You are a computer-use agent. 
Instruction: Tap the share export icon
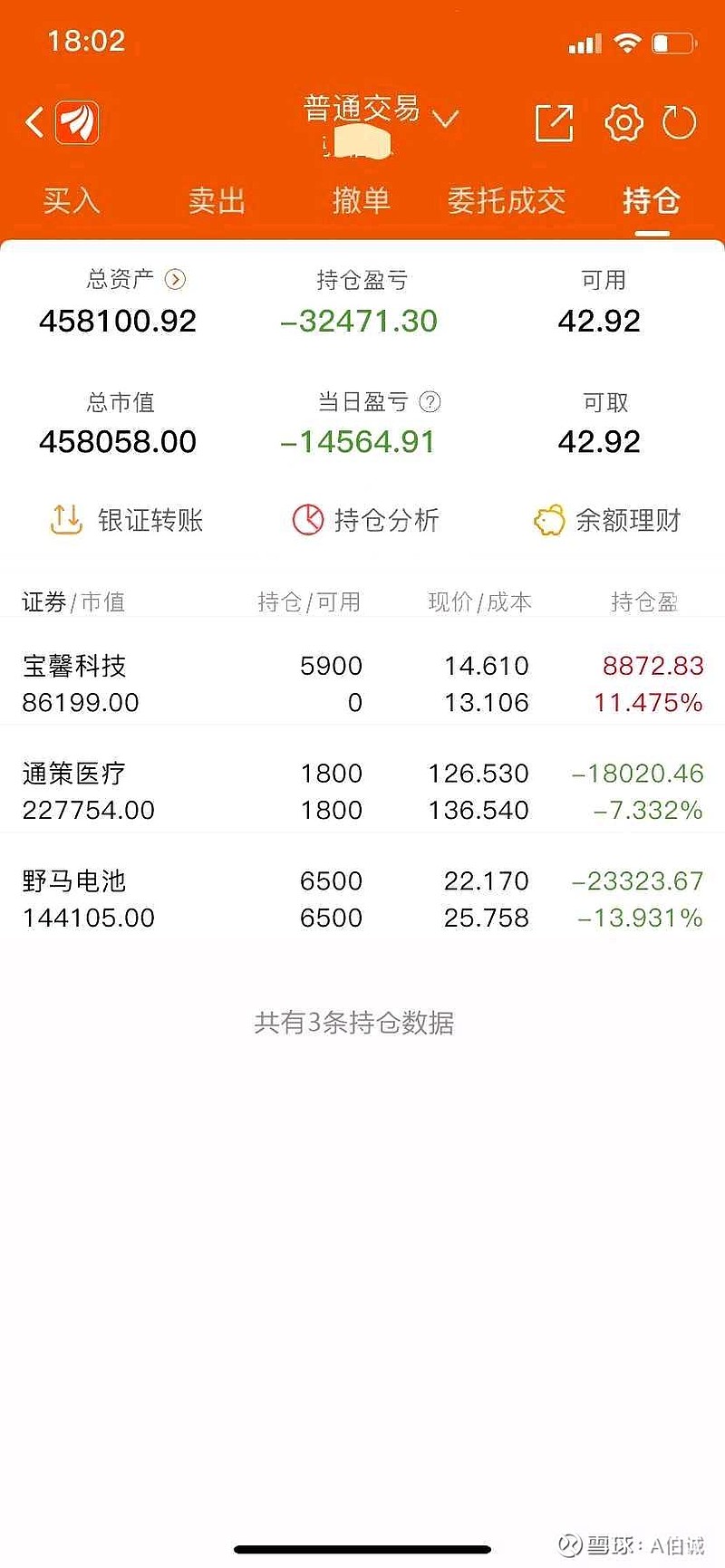tap(555, 122)
